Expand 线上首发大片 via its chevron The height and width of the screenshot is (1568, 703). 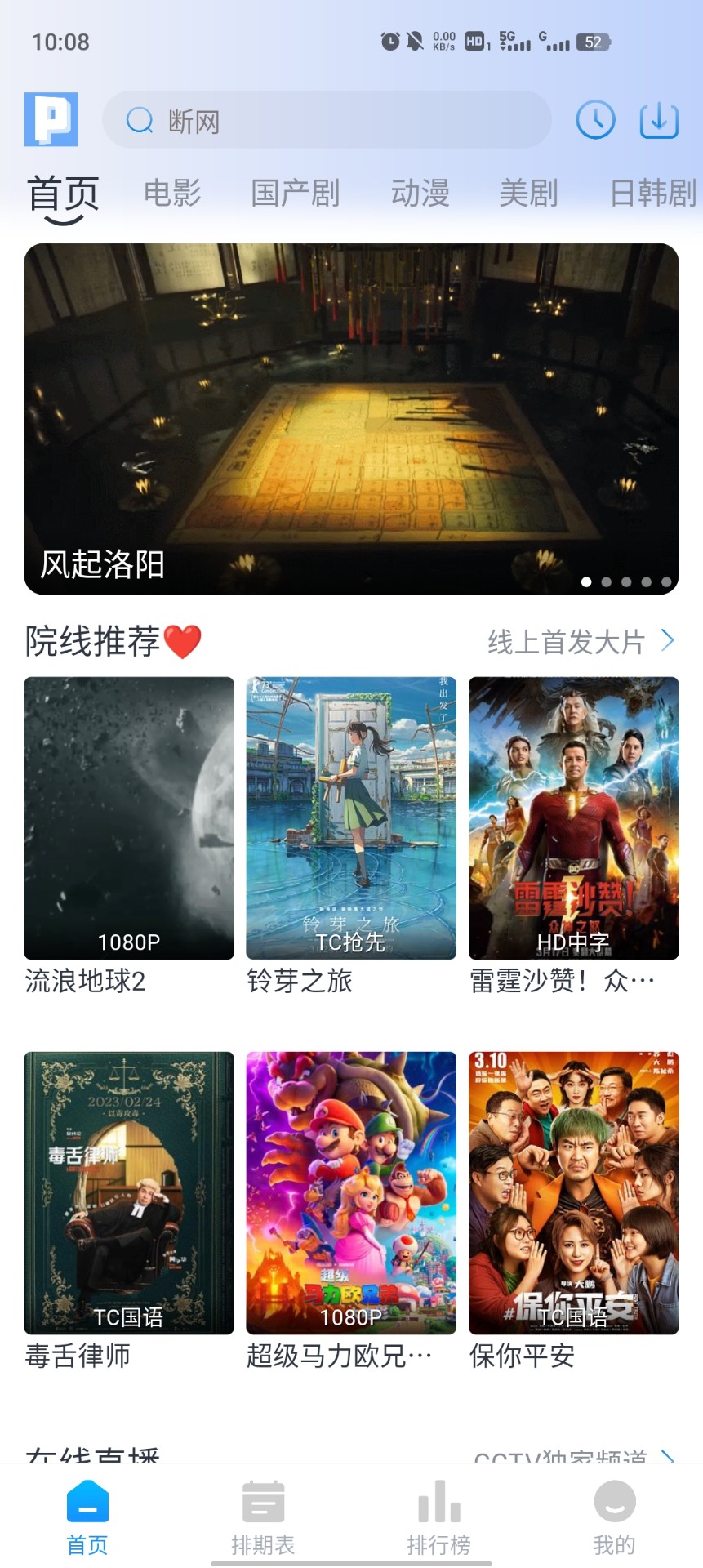pos(668,642)
